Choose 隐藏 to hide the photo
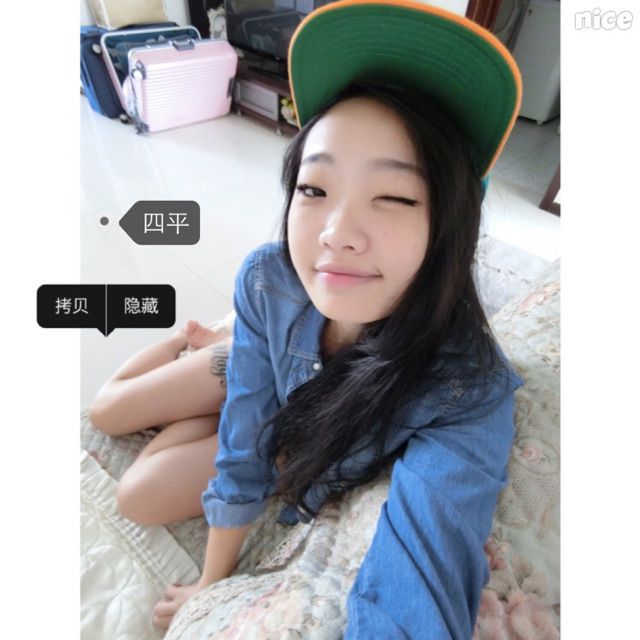Image resolution: width=640 pixels, height=640 pixels. pyautogui.click(x=141, y=306)
